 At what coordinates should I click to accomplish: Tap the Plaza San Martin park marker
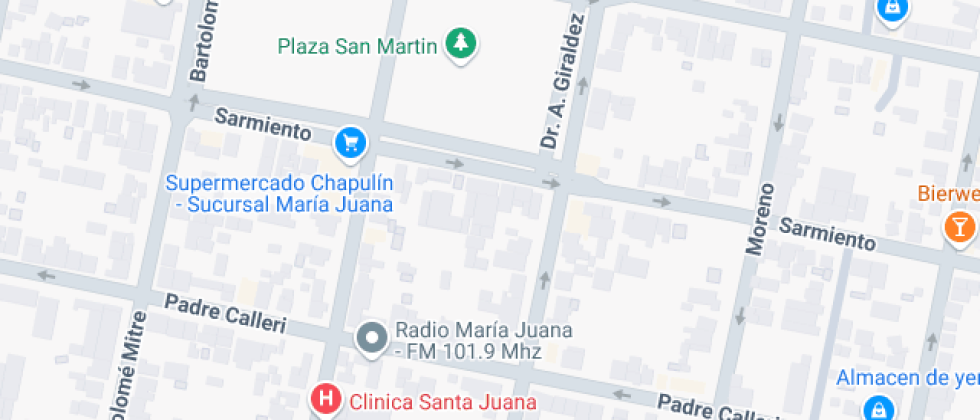point(461,45)
